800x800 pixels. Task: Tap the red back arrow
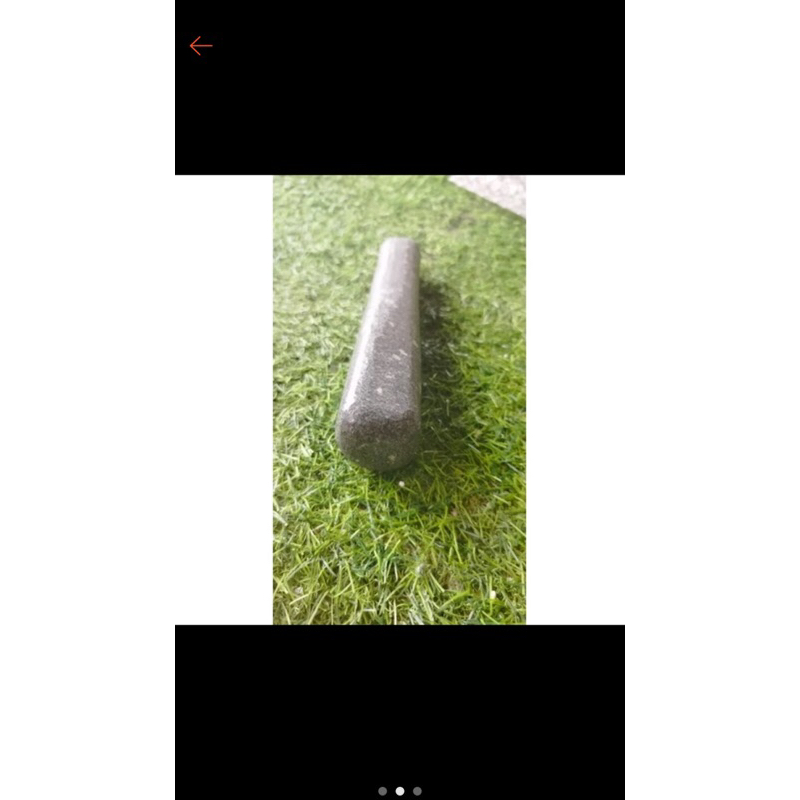coord(201,46)
